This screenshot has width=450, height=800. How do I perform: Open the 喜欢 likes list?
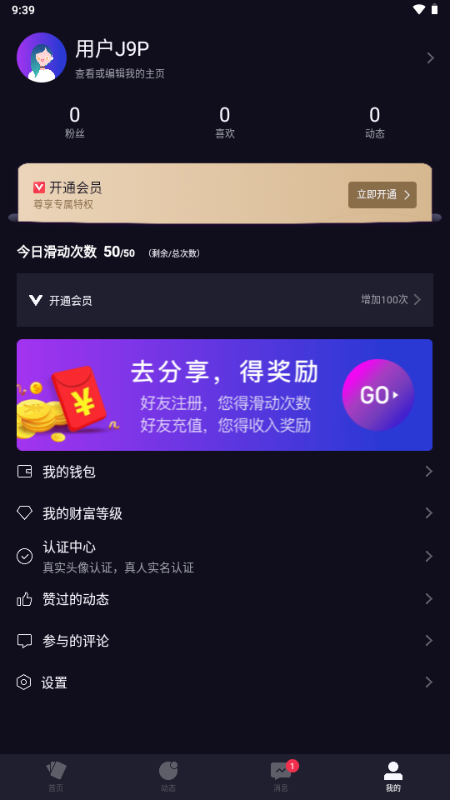pyautogui.click(x=224, y=122)
